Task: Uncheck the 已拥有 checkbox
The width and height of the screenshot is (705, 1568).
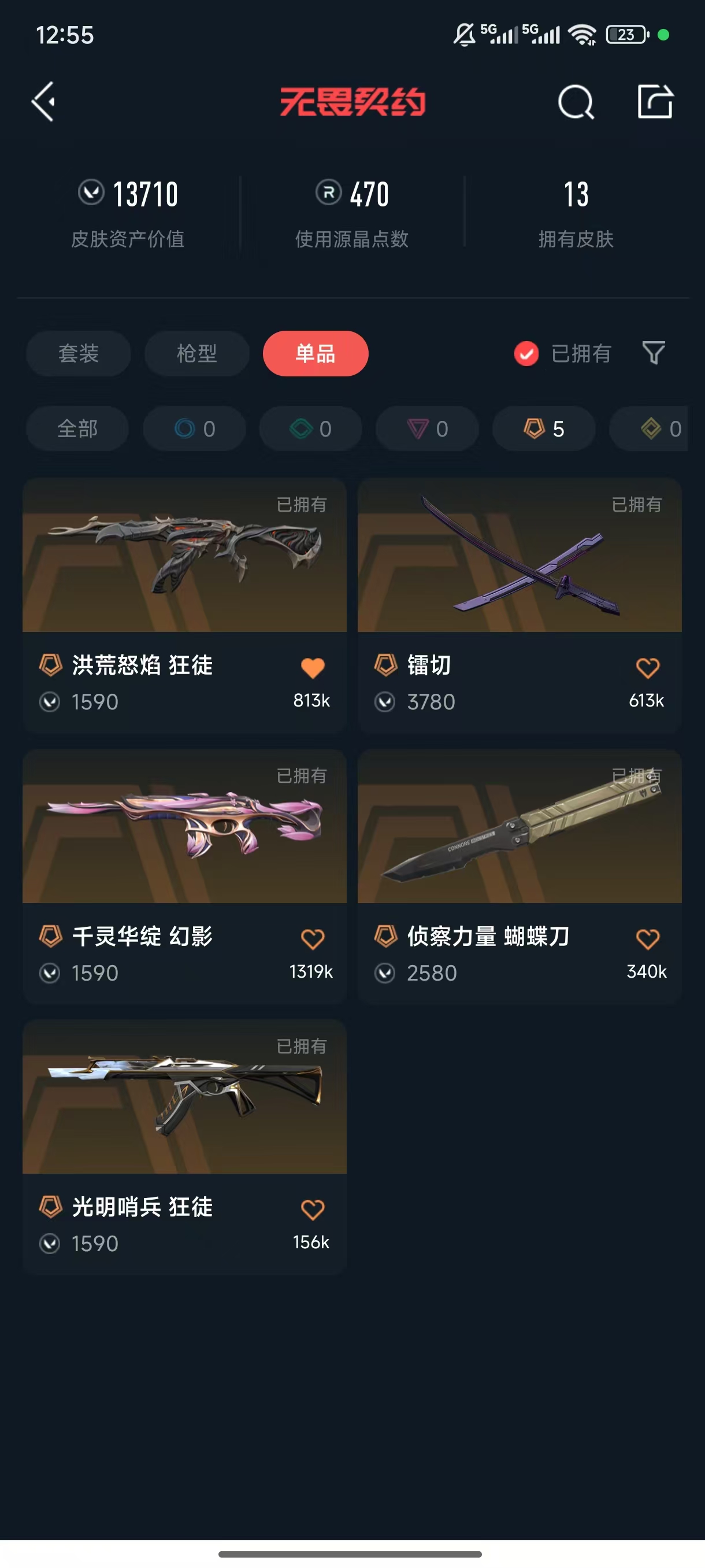Action: pos(526,354)
